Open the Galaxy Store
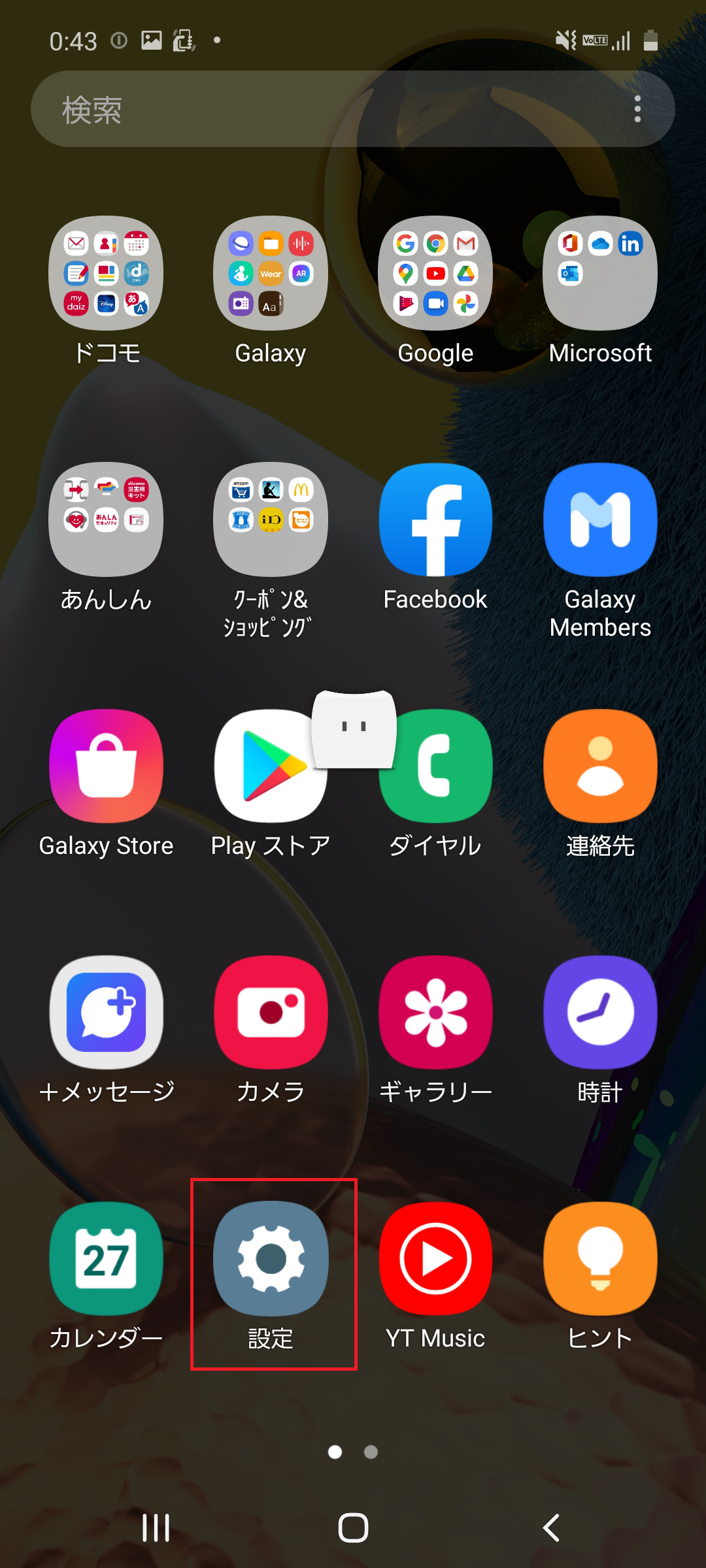Image resolution: width=706 pixels, height=1568 pixels. coord(106,766)
